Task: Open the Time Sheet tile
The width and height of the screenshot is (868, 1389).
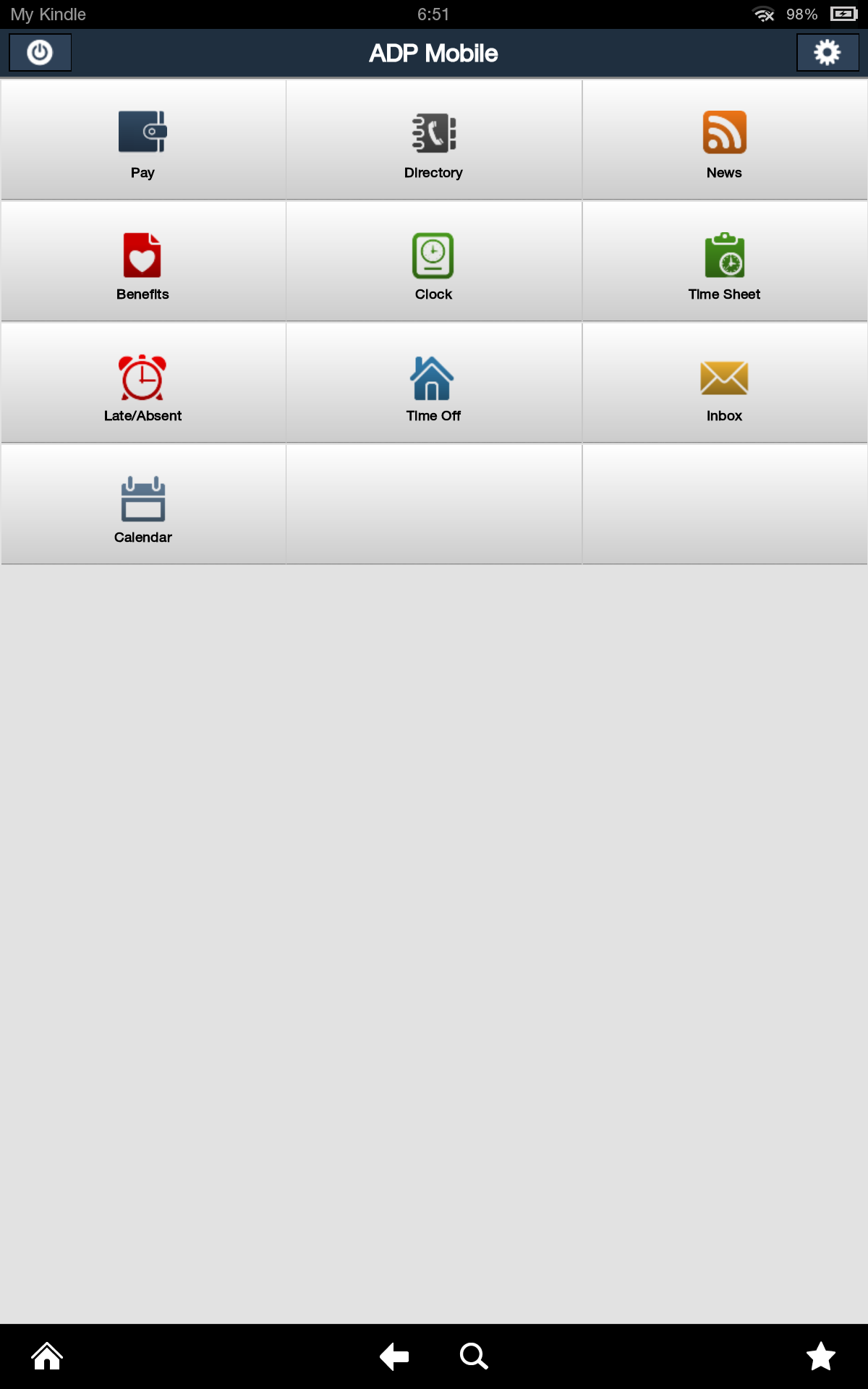Action: (x=724, y=263)
